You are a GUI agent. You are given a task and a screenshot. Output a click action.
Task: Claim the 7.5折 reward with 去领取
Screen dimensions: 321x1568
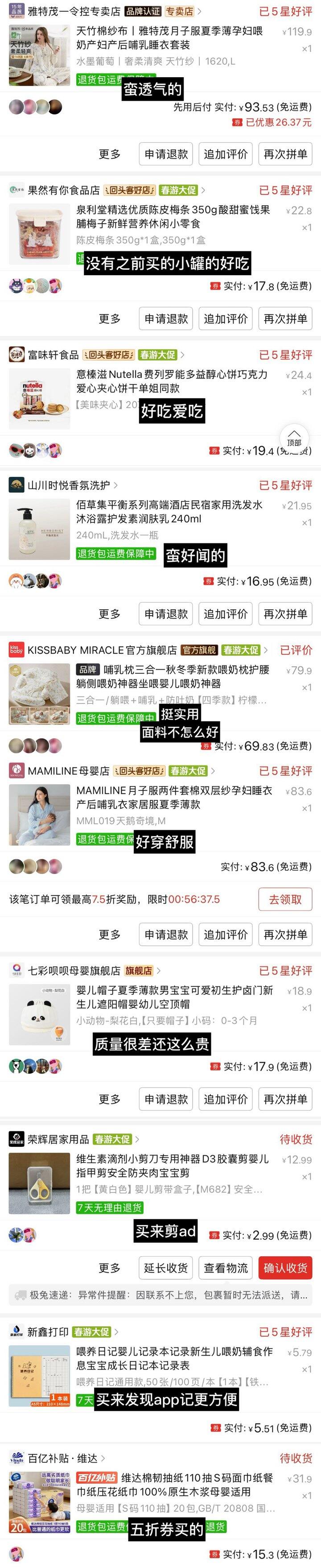285,899
